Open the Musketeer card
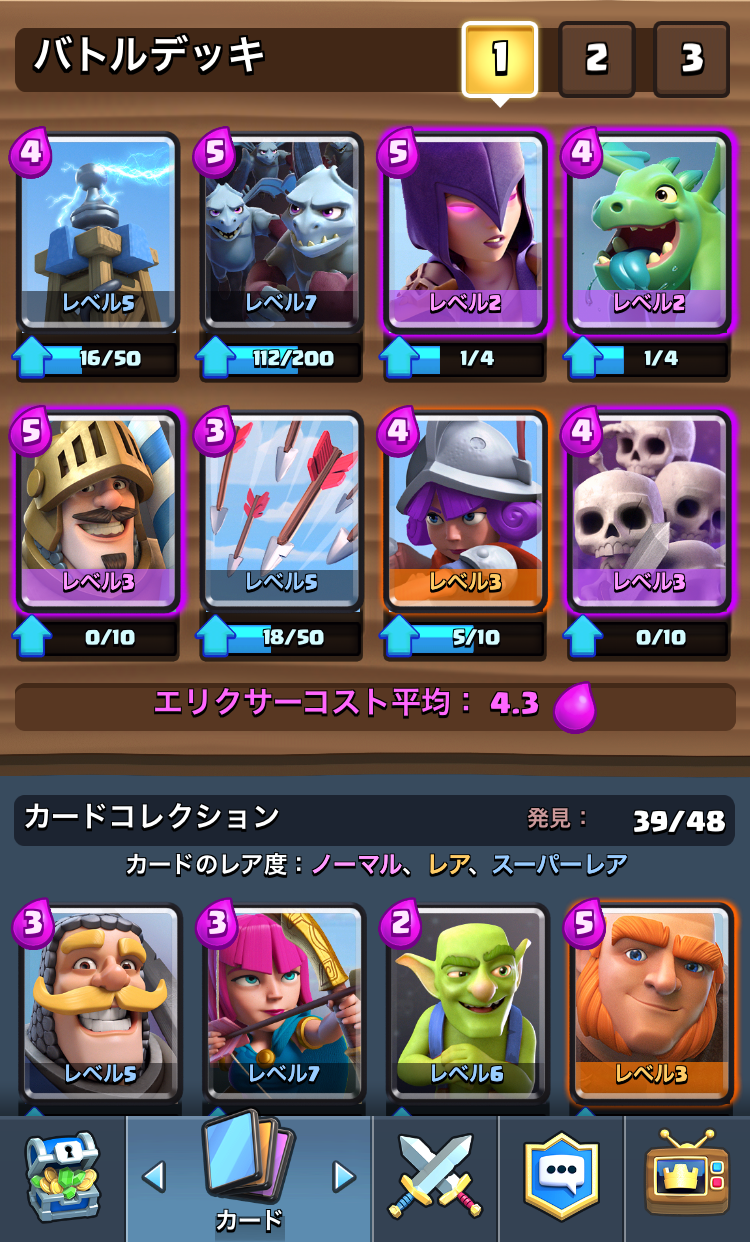Screen dimensions: 750x1242 tap(464, 511)
